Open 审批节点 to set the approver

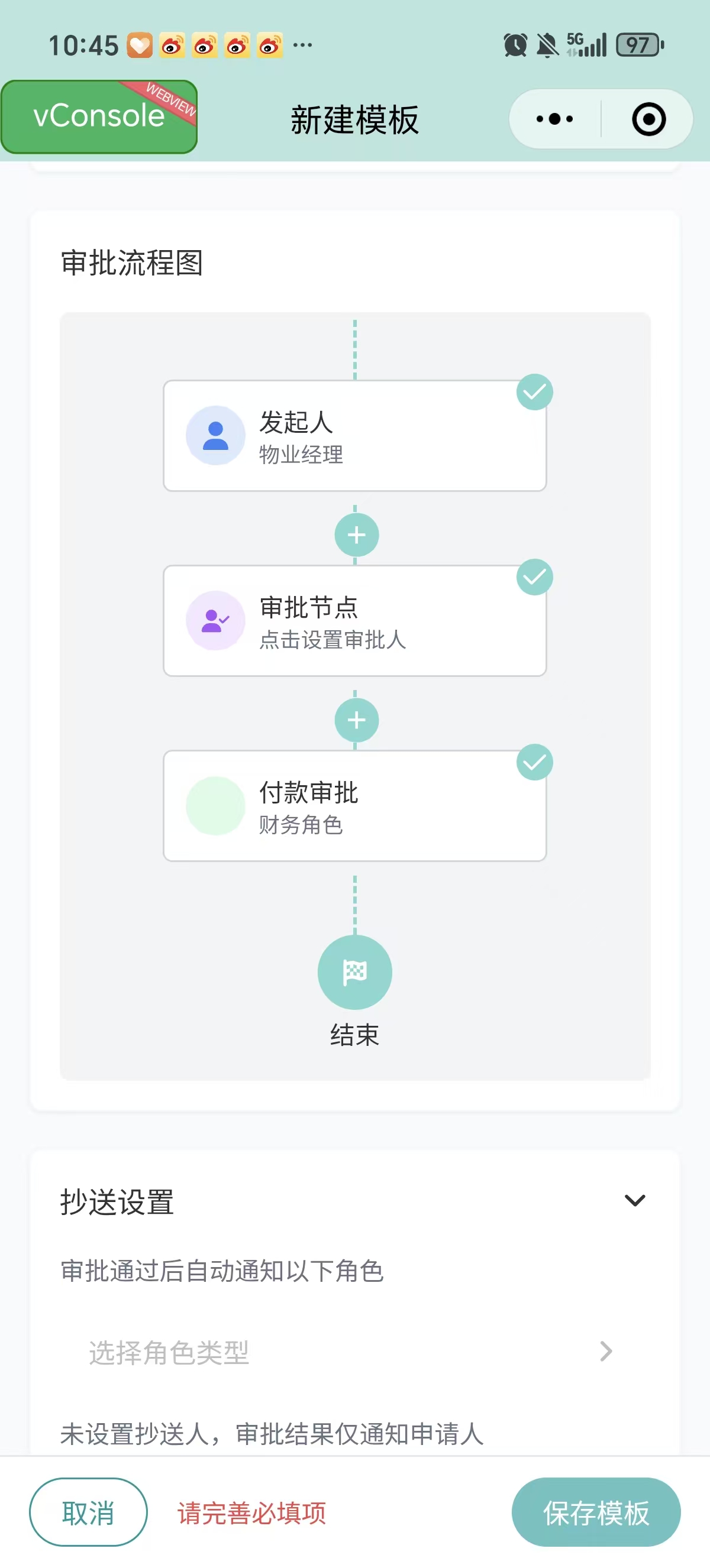tap(354, 621)
